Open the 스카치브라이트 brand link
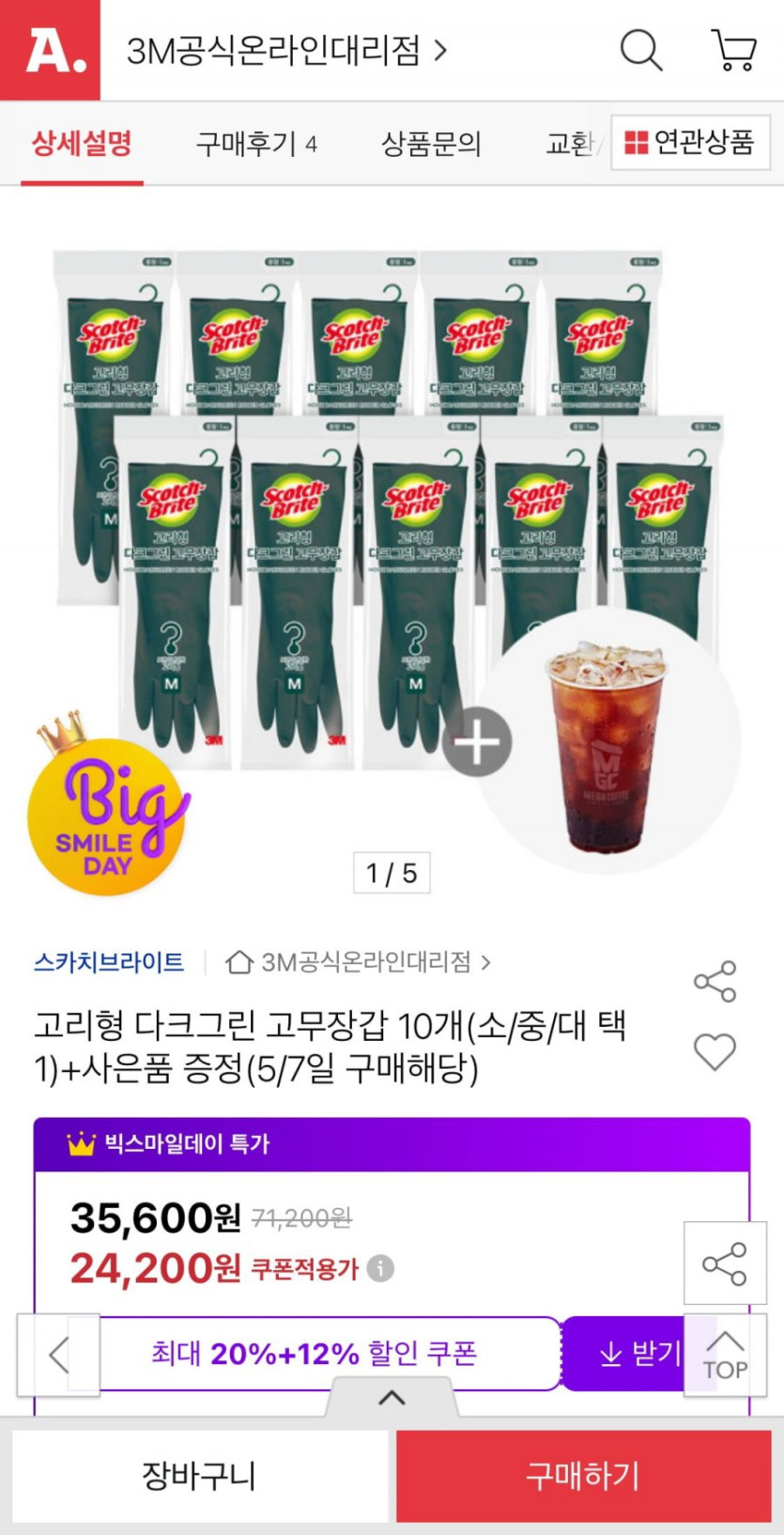The height and width of the screenshot is (1535, 784). click(109, 962)
